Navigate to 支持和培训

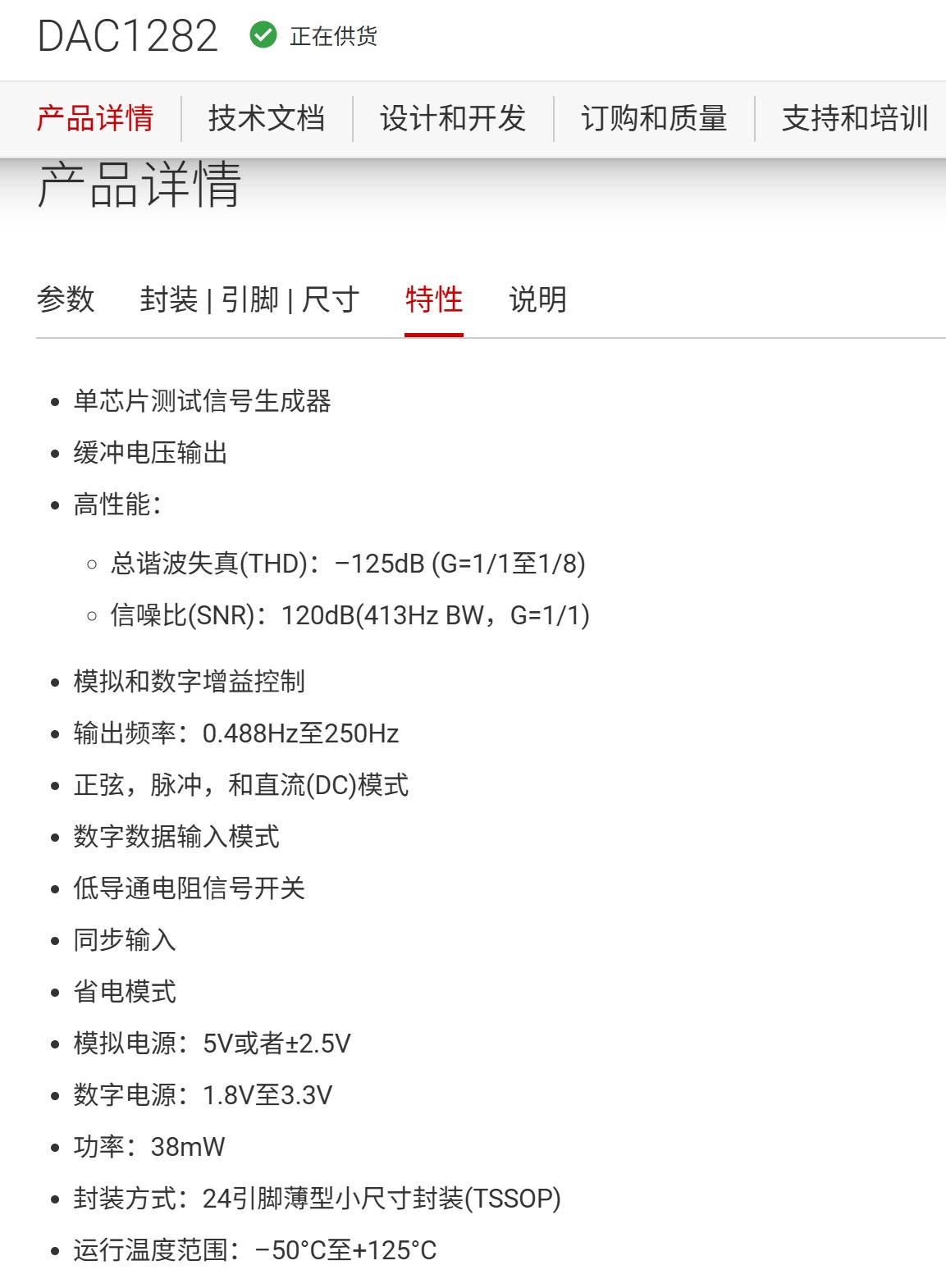[x=854, y=119]
